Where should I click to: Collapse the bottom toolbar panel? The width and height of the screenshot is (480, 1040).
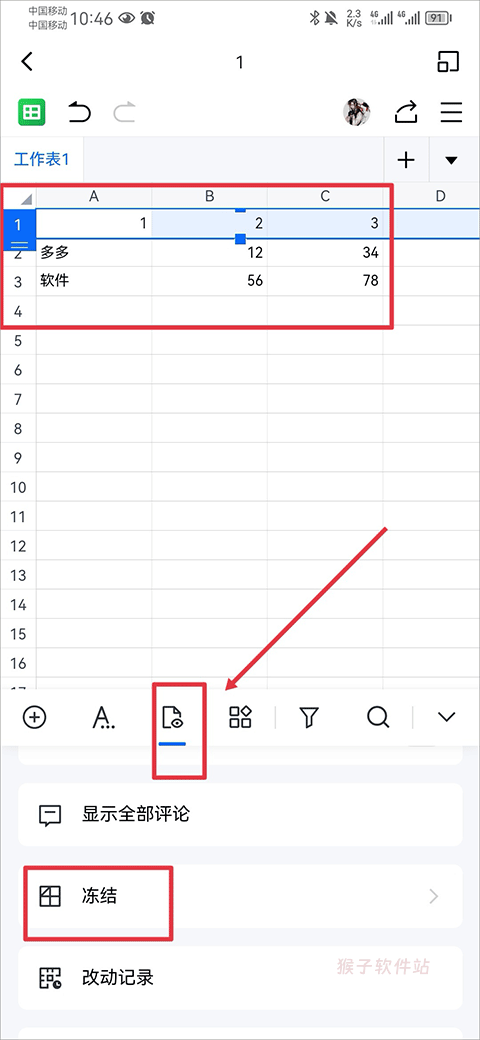click(448, 717)
